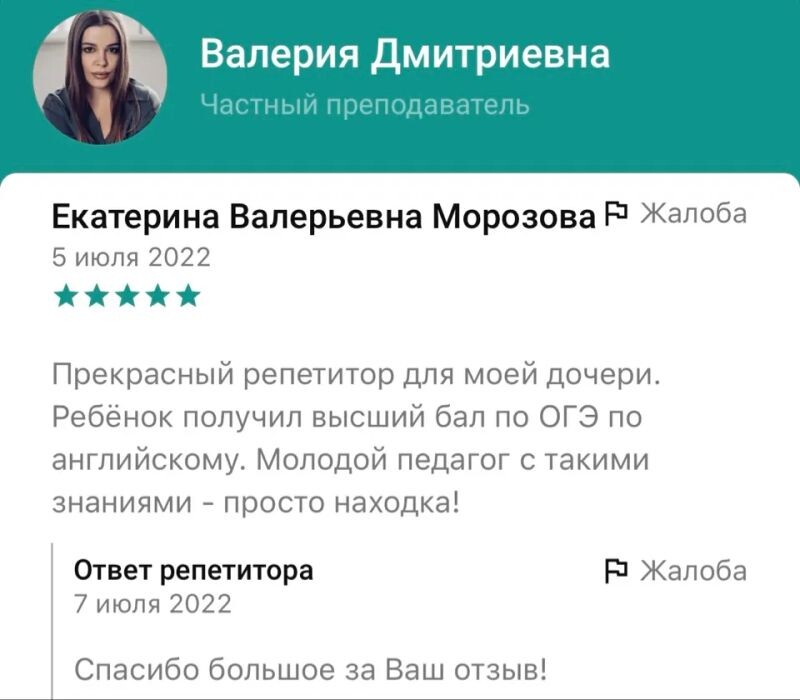
Task: Open Валерия Дмитриевна's profile photo
Action: [100, 80]
